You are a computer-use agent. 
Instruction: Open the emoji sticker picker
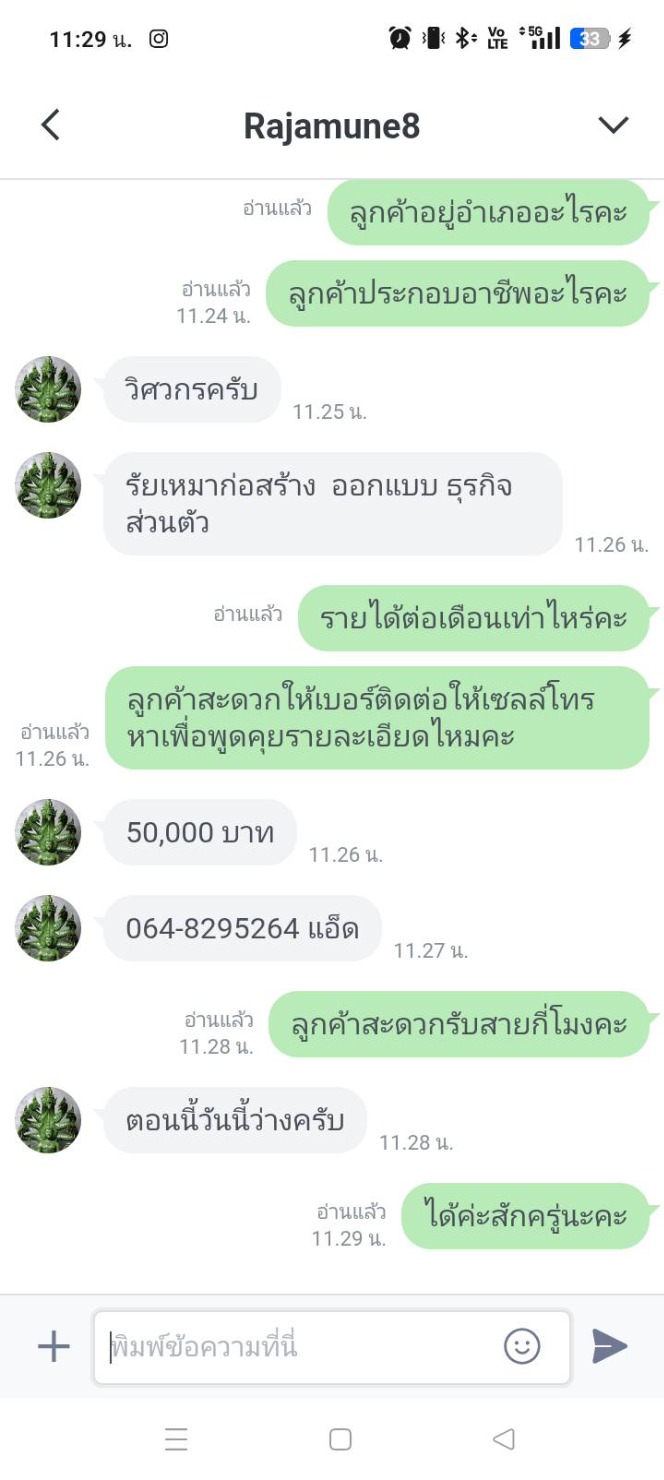coord(522,1346)
